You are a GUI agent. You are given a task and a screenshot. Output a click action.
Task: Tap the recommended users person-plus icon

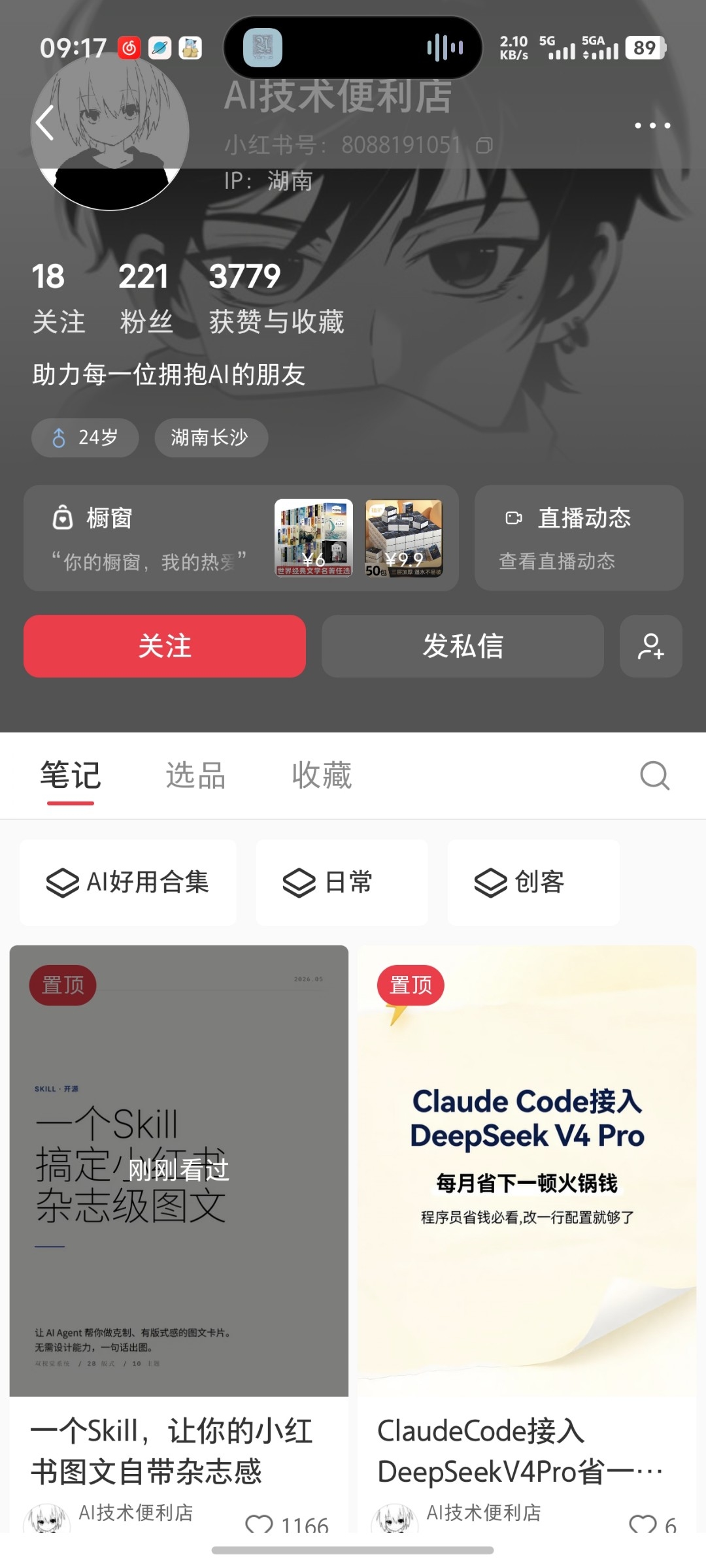pos(651,646)
